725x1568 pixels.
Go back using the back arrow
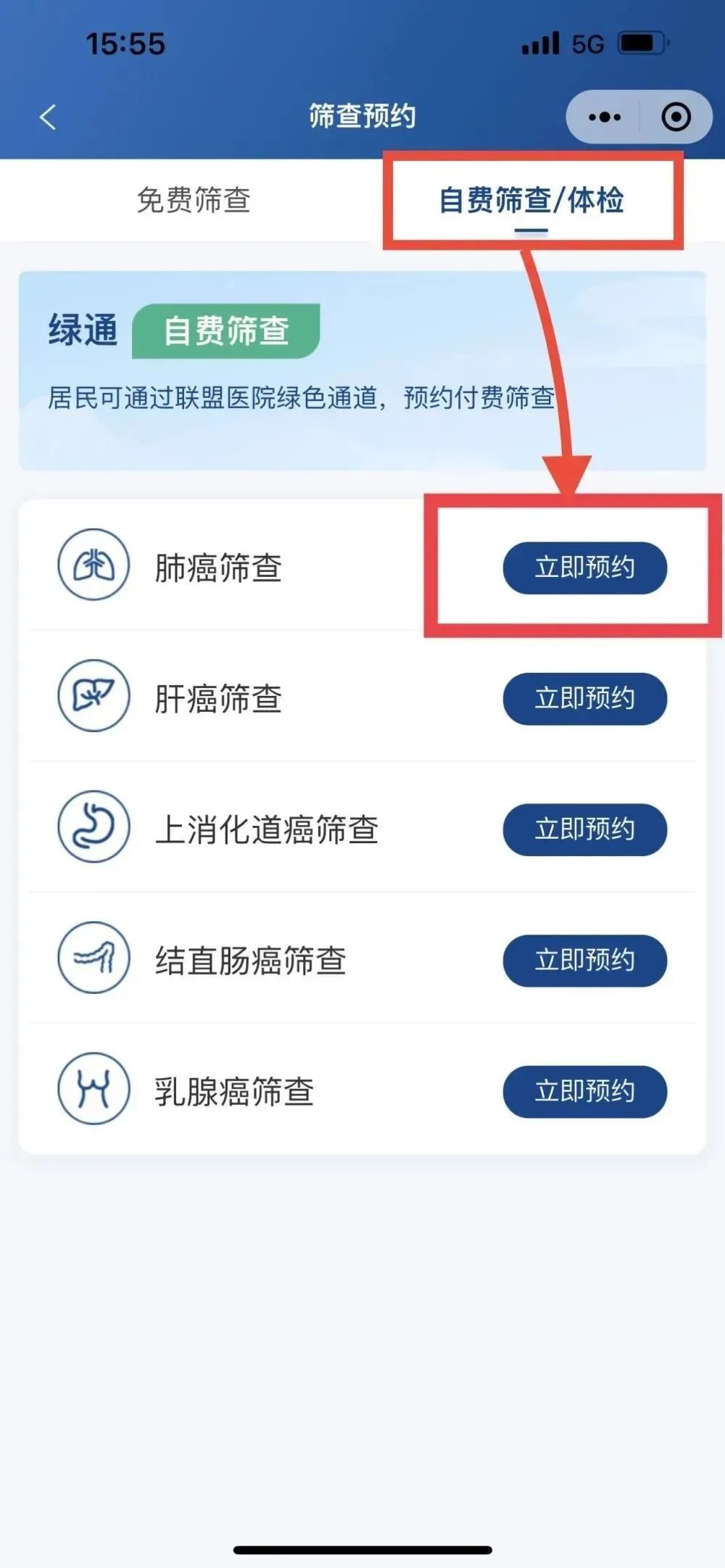coord(48,117)
